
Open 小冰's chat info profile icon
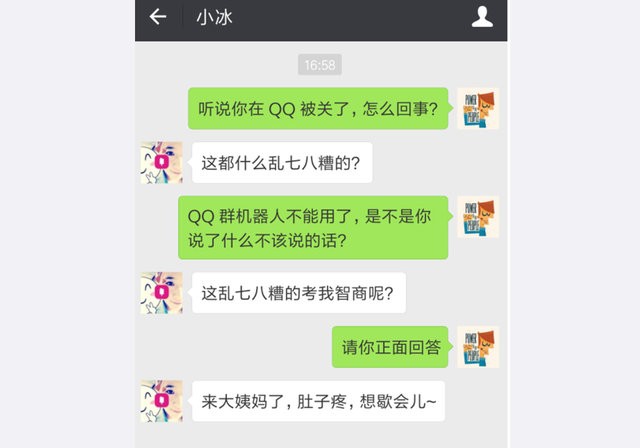click(x=482, y=17)
